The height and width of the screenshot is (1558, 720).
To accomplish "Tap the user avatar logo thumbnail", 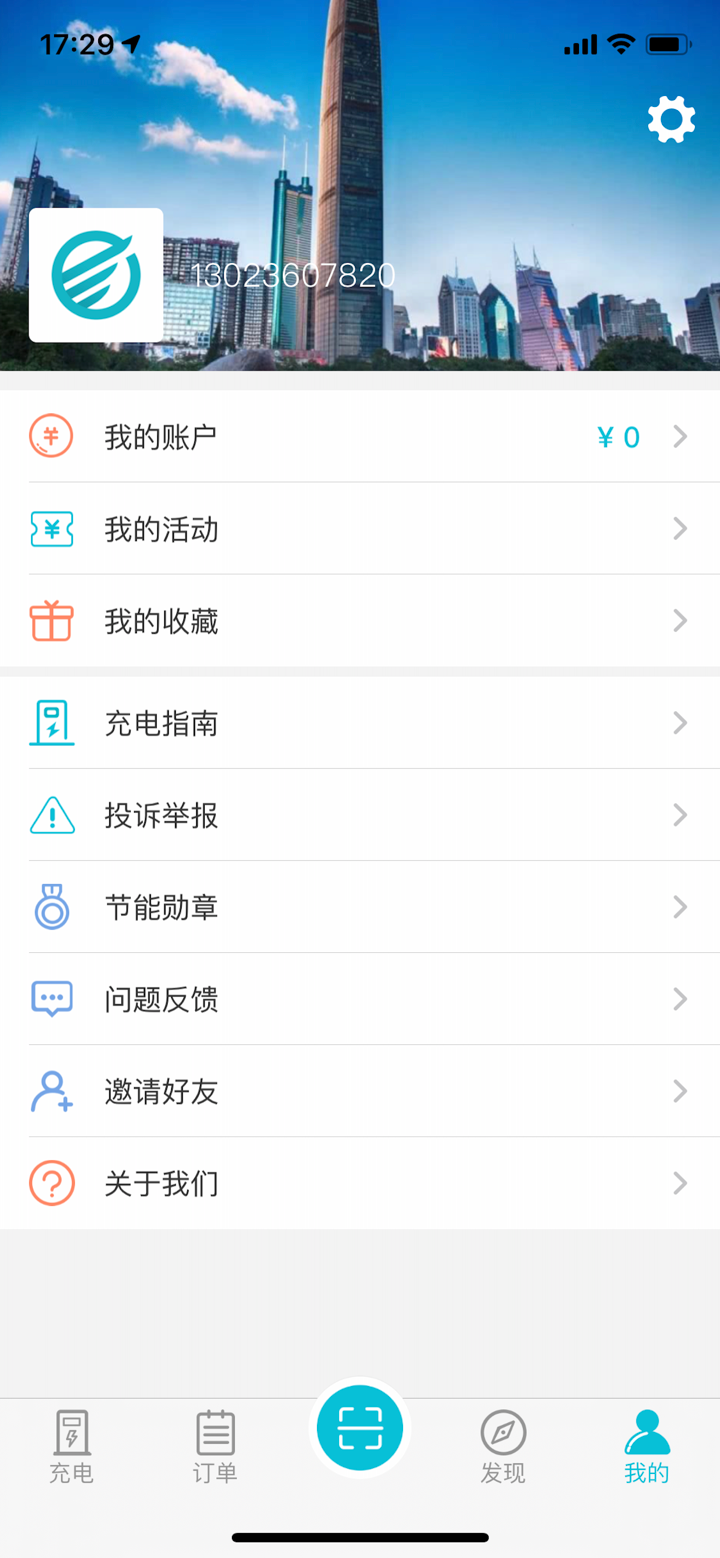I will [96, 273].
